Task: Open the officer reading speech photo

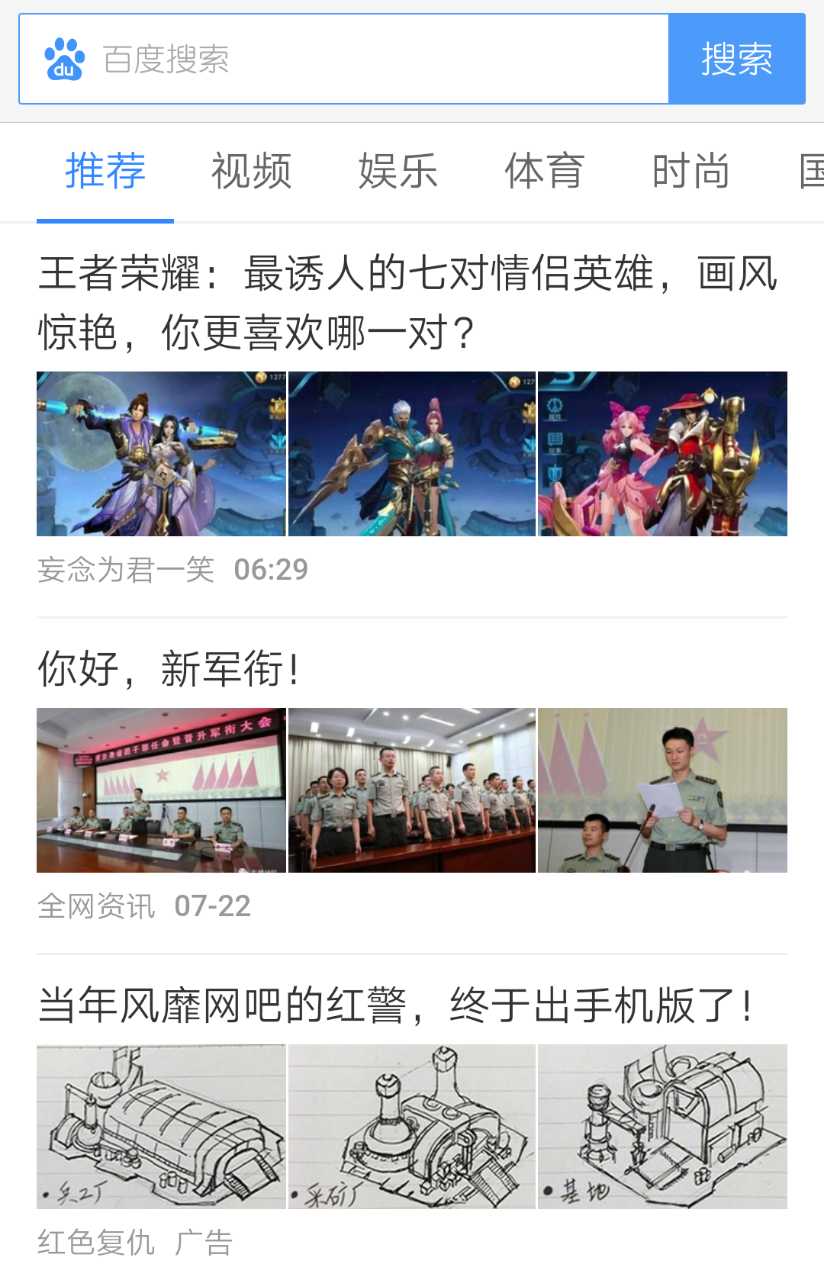Action: (663, 790)
